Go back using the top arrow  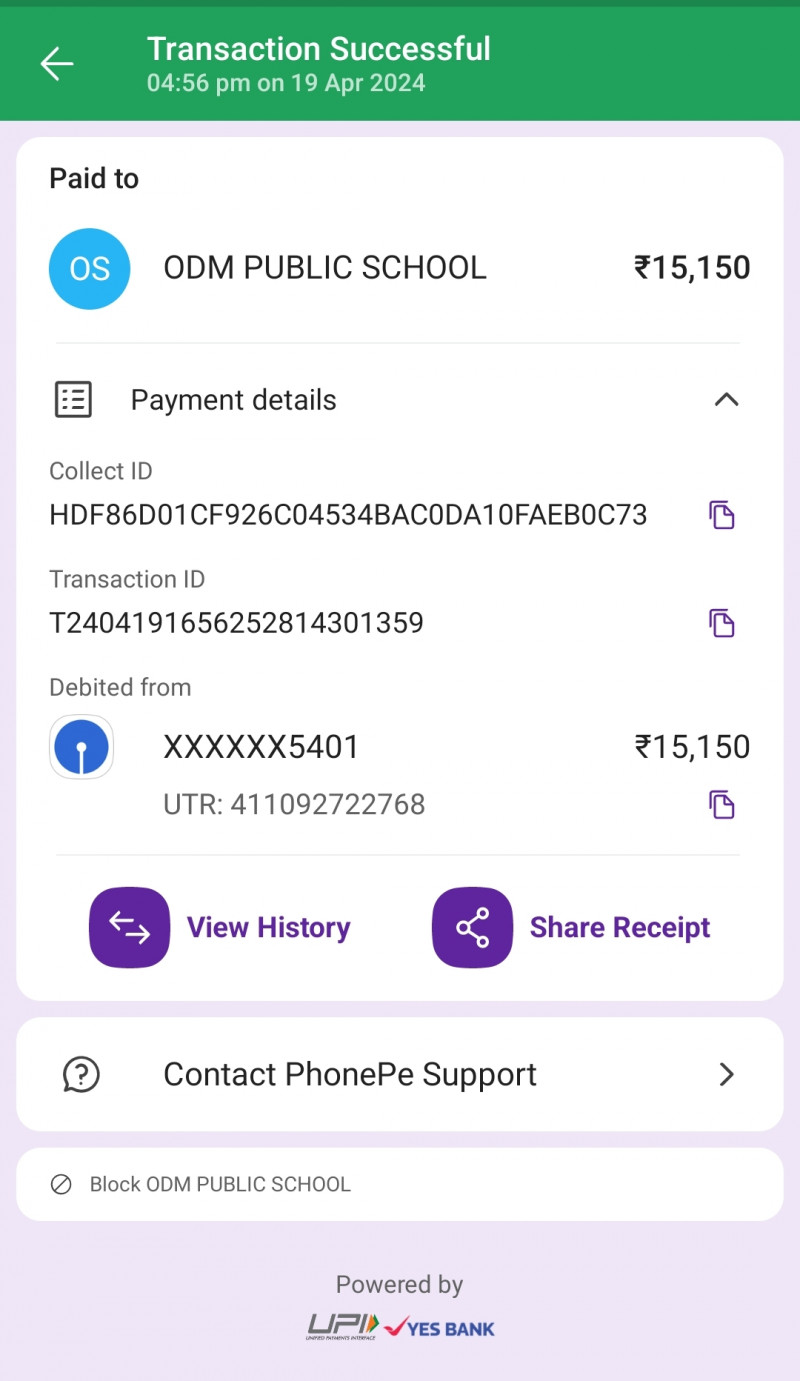pyautogui.click(x=57, y=64)
